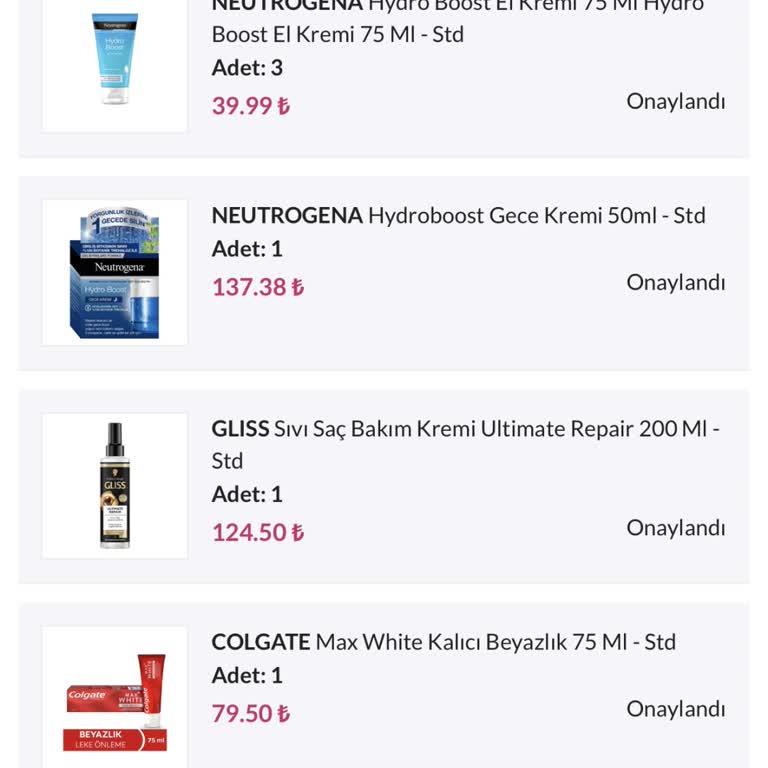Open the Colgate Max White item
This screenshot has height=768, width=768.
click(443, 642)
